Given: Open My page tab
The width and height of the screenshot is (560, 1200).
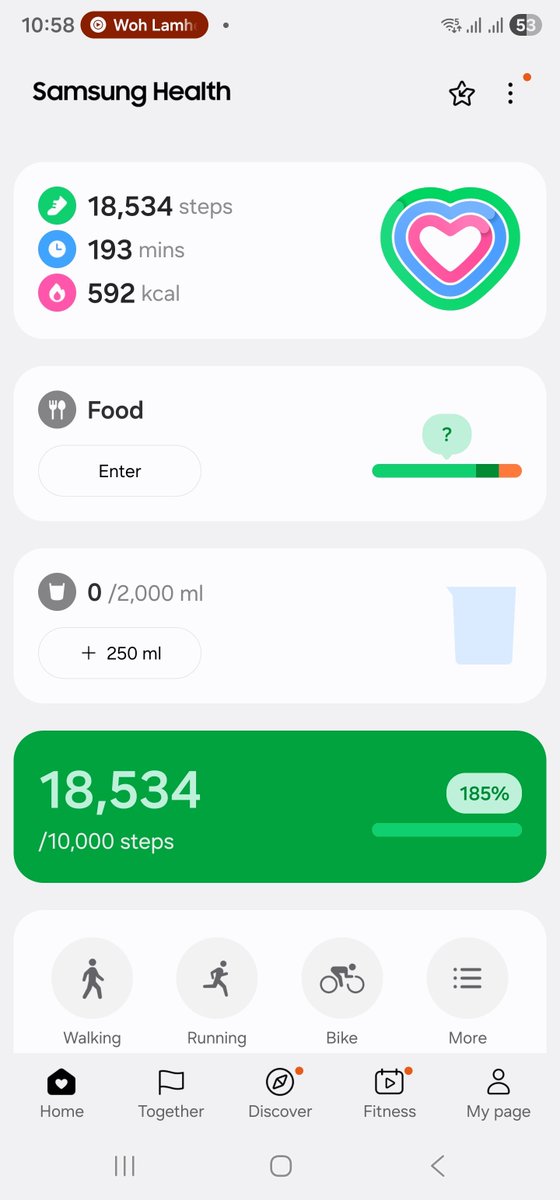Looking at the screenshot, I should [x=498, y=1093].
